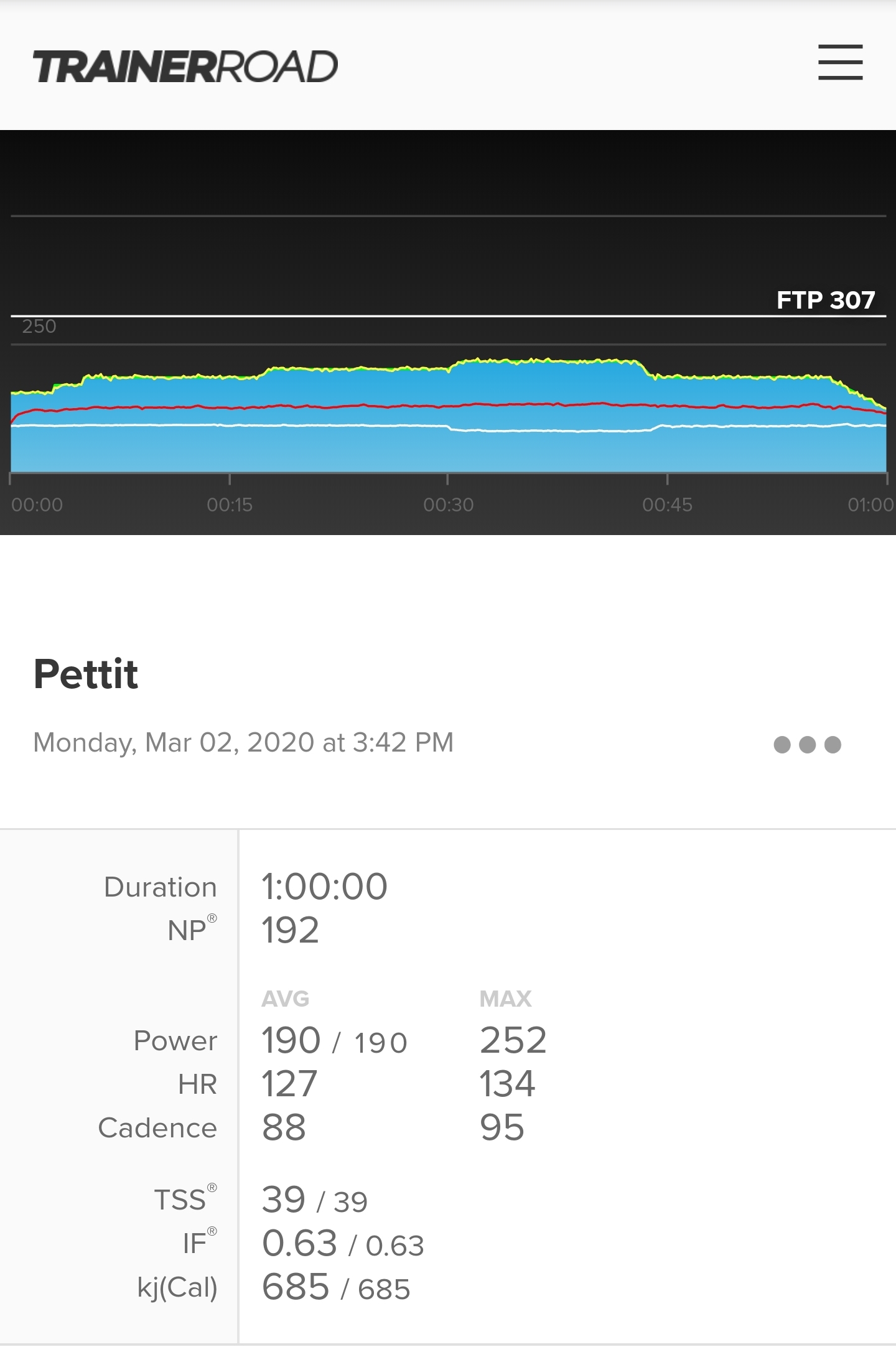
Task: Open the hamburger navigation menu
Action: (x=840, y=62)
